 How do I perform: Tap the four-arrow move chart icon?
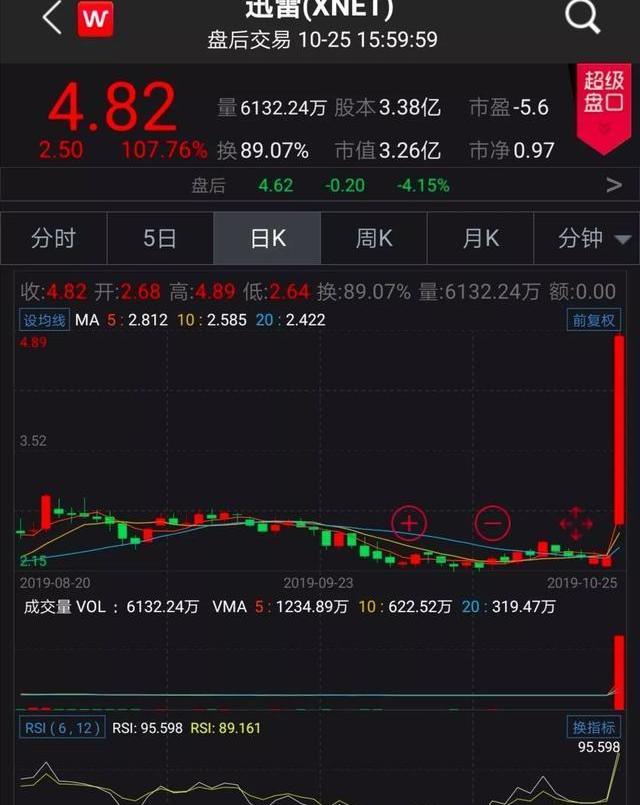pyautogui.click(x=576, y=522)
